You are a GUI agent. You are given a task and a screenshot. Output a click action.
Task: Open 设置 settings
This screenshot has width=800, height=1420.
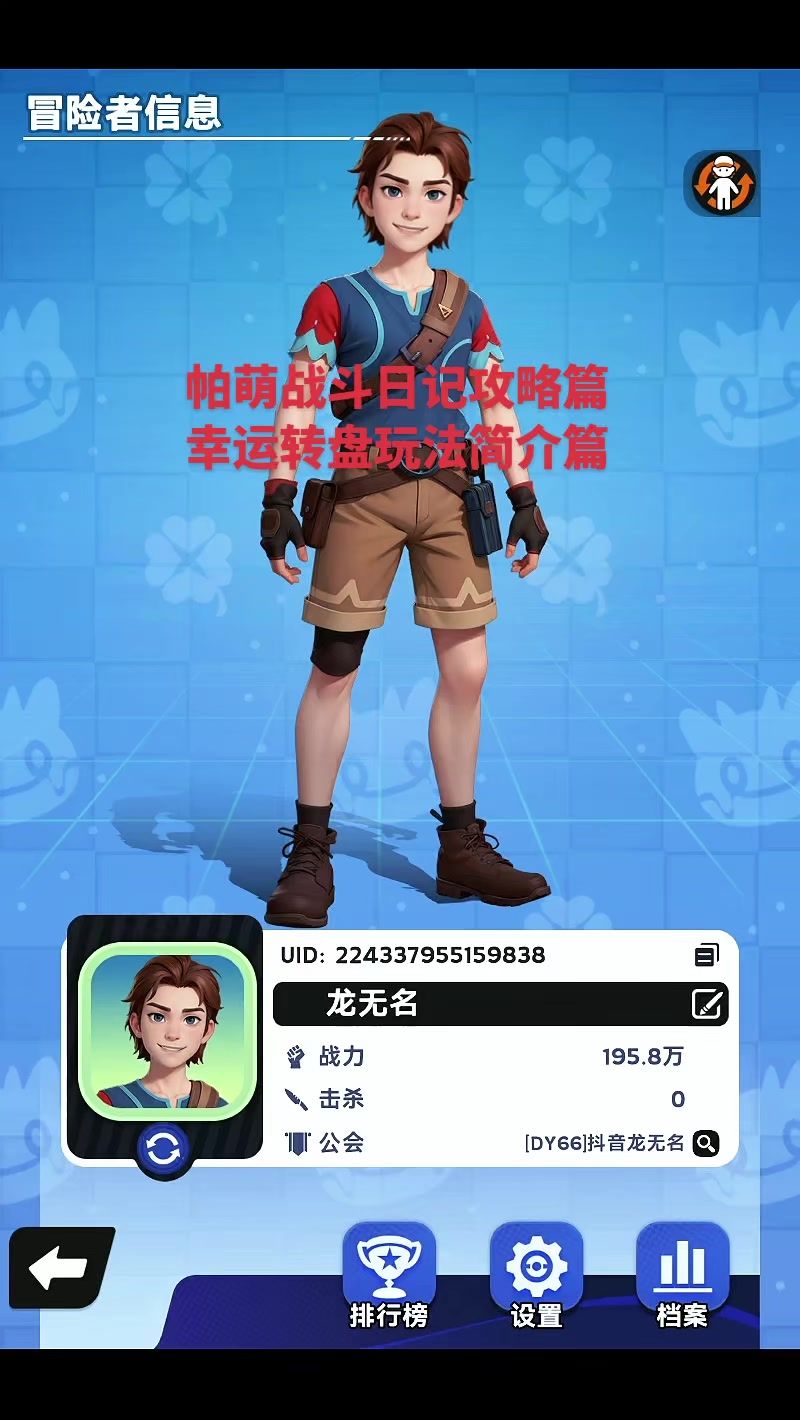[536, 1274]
